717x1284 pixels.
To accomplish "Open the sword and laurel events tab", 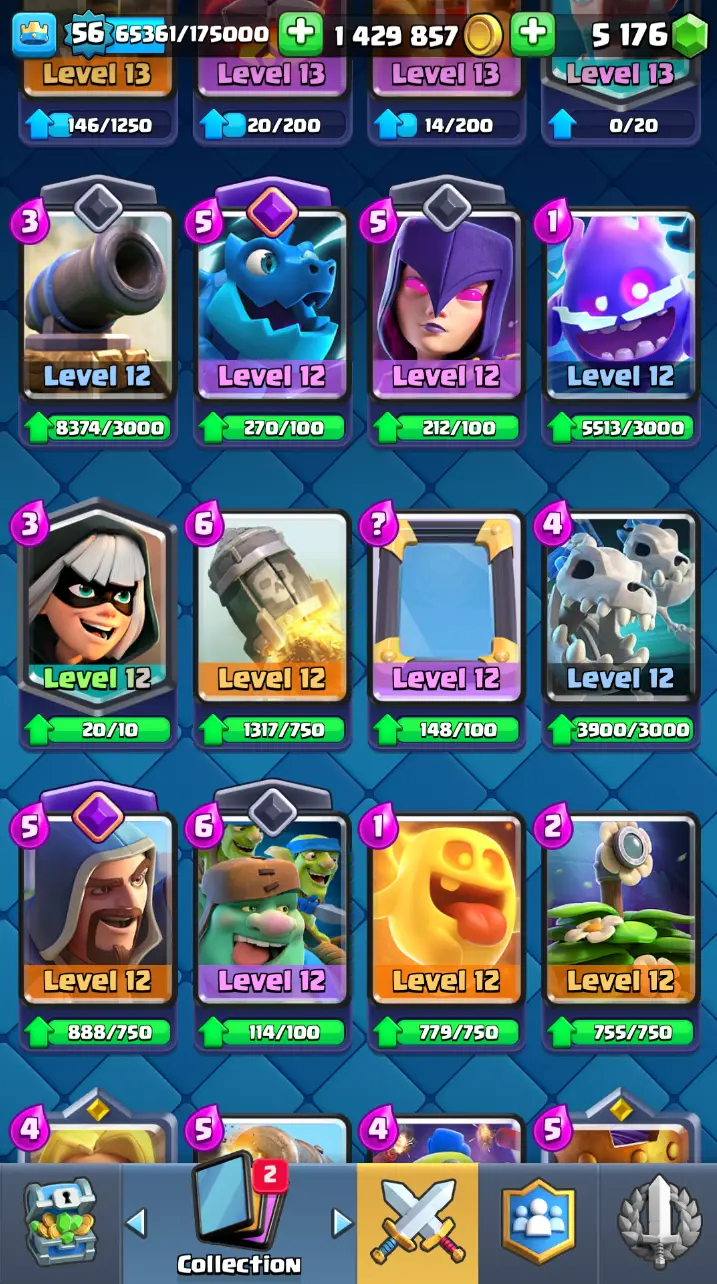I will tap(657, 1223).
